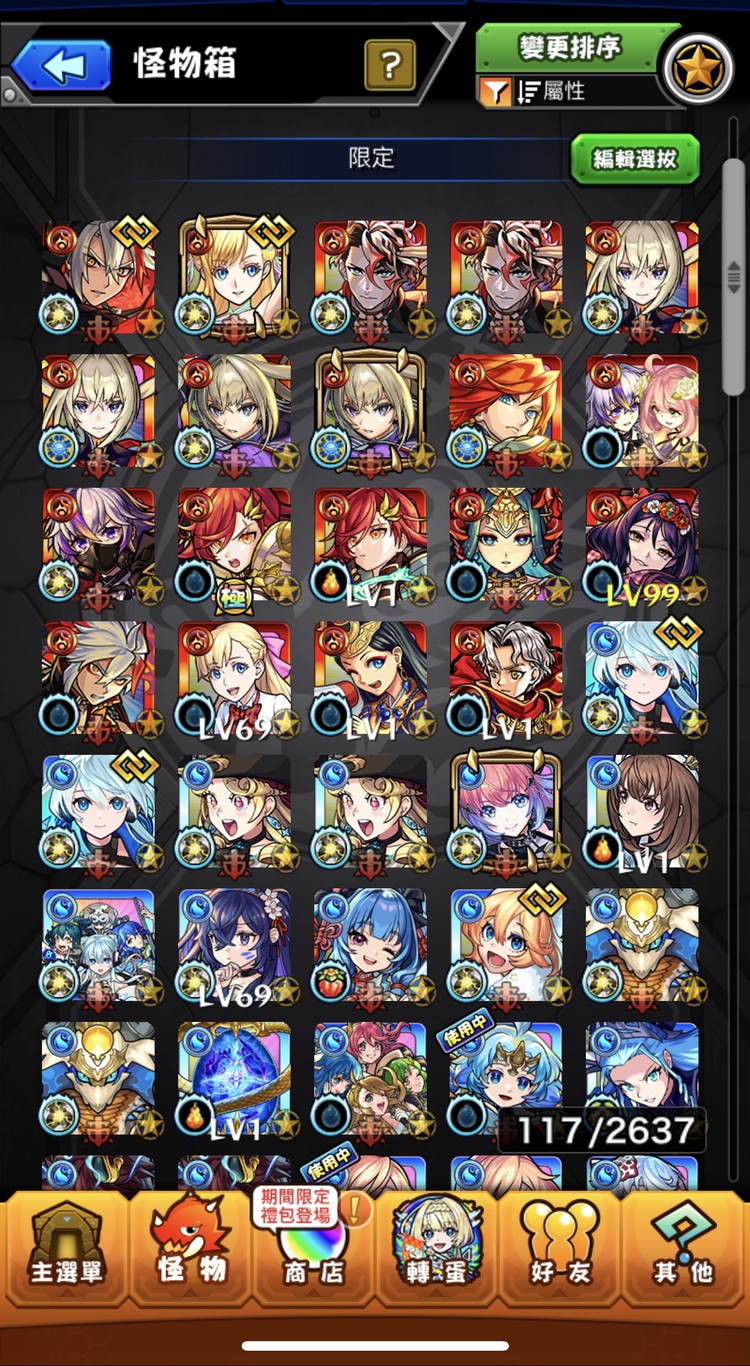Open the 主選單 main menu tab

tap(66, 1250)
